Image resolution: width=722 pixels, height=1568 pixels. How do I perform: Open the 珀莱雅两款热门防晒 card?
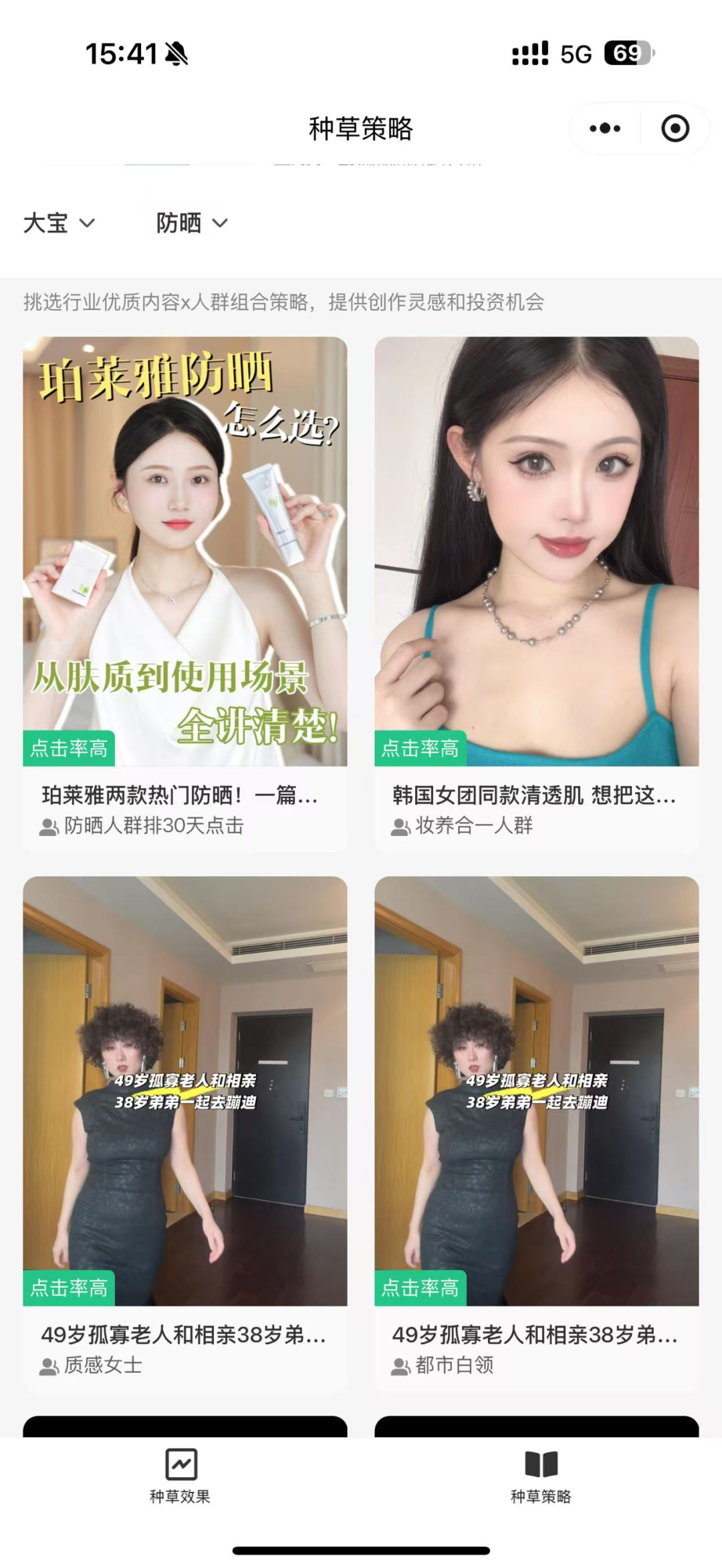185,588
